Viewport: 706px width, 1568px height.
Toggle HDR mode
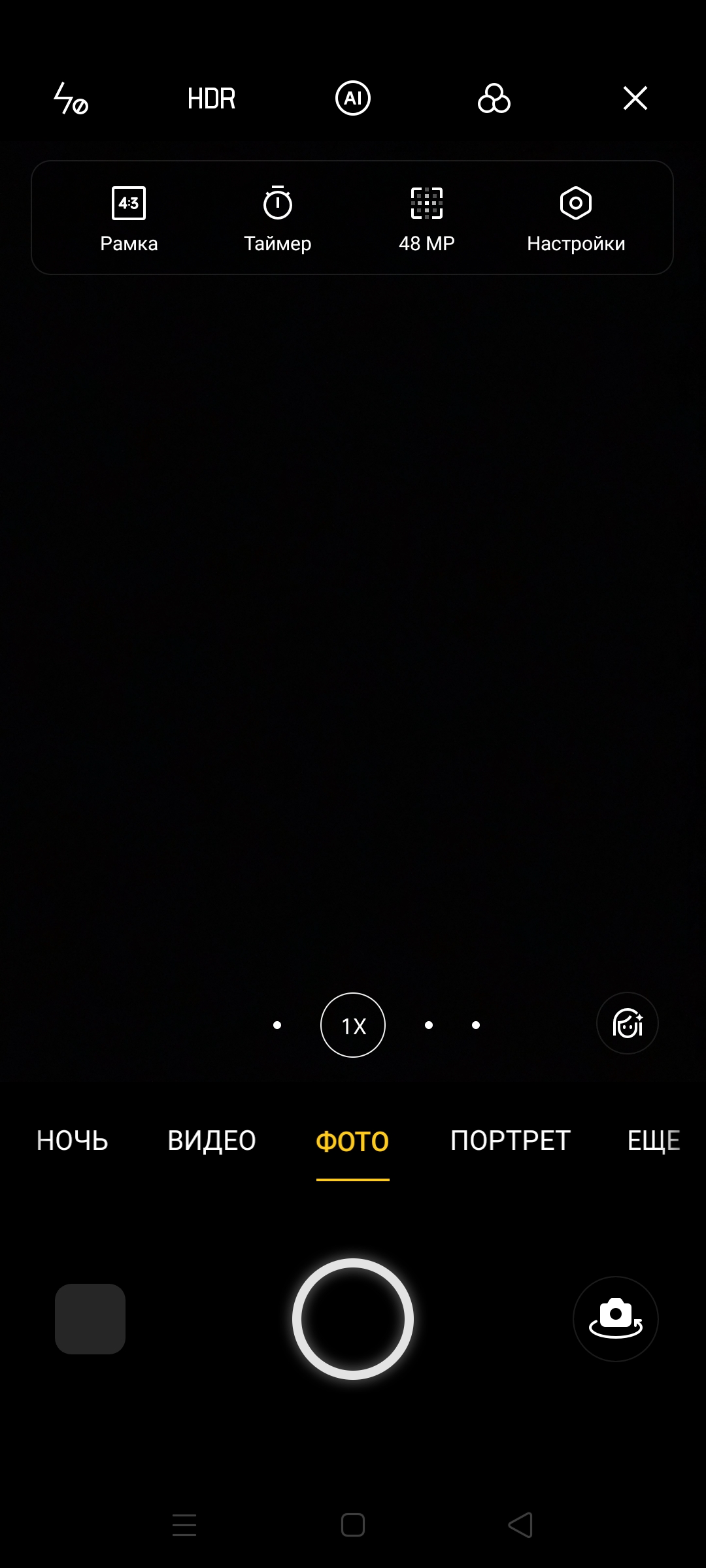coord(211,99)
